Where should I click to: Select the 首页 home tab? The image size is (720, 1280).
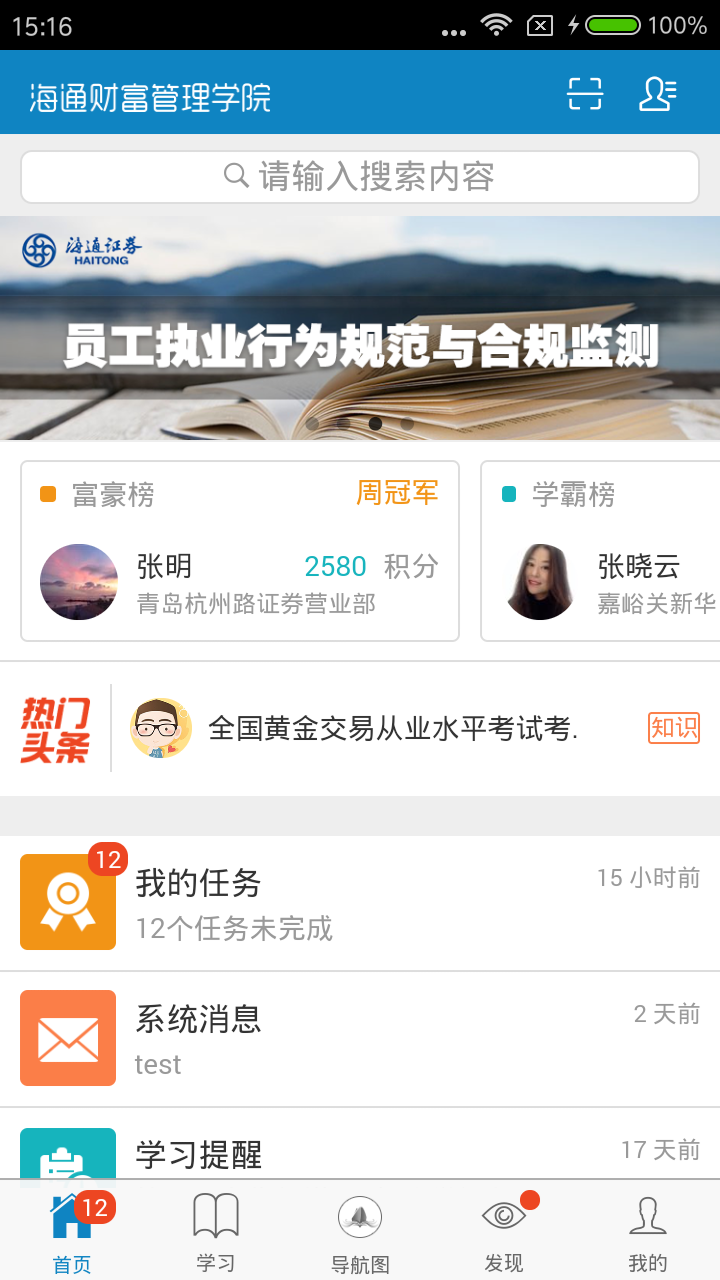72,1224
